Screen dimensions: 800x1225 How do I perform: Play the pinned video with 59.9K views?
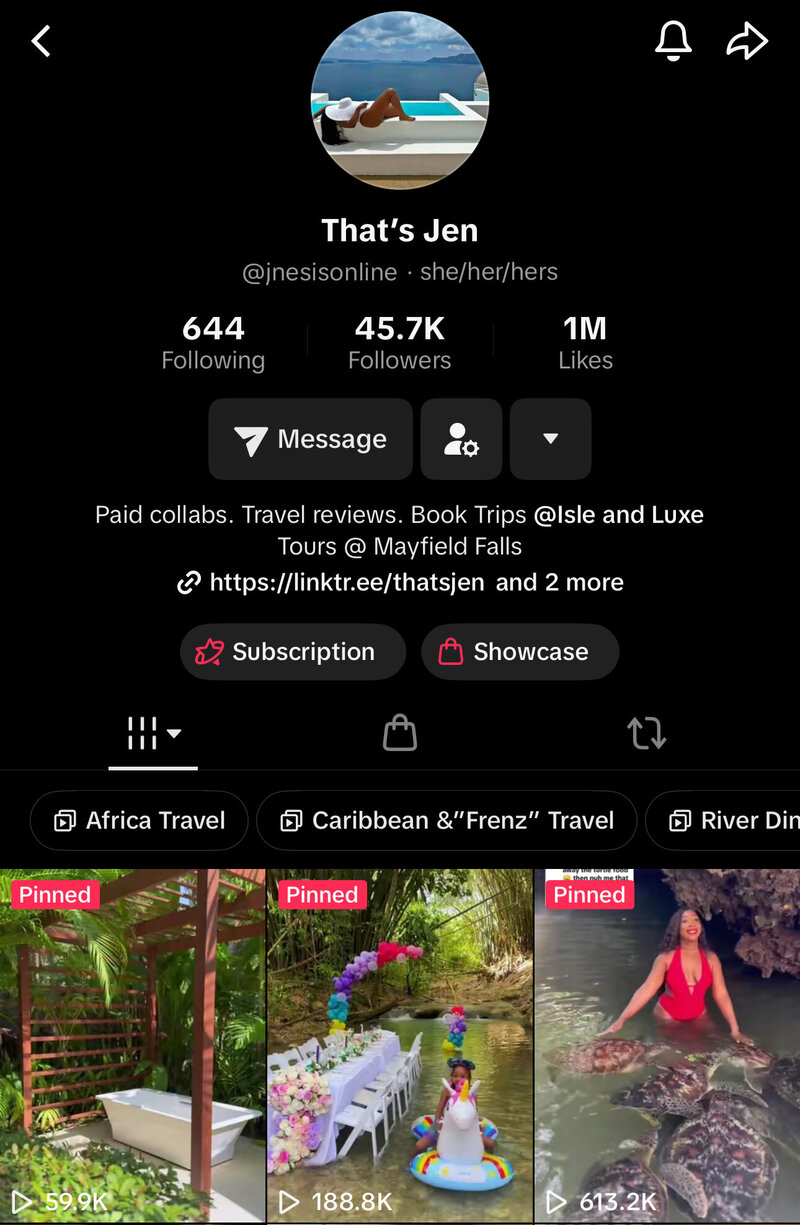click(132, 1045)
